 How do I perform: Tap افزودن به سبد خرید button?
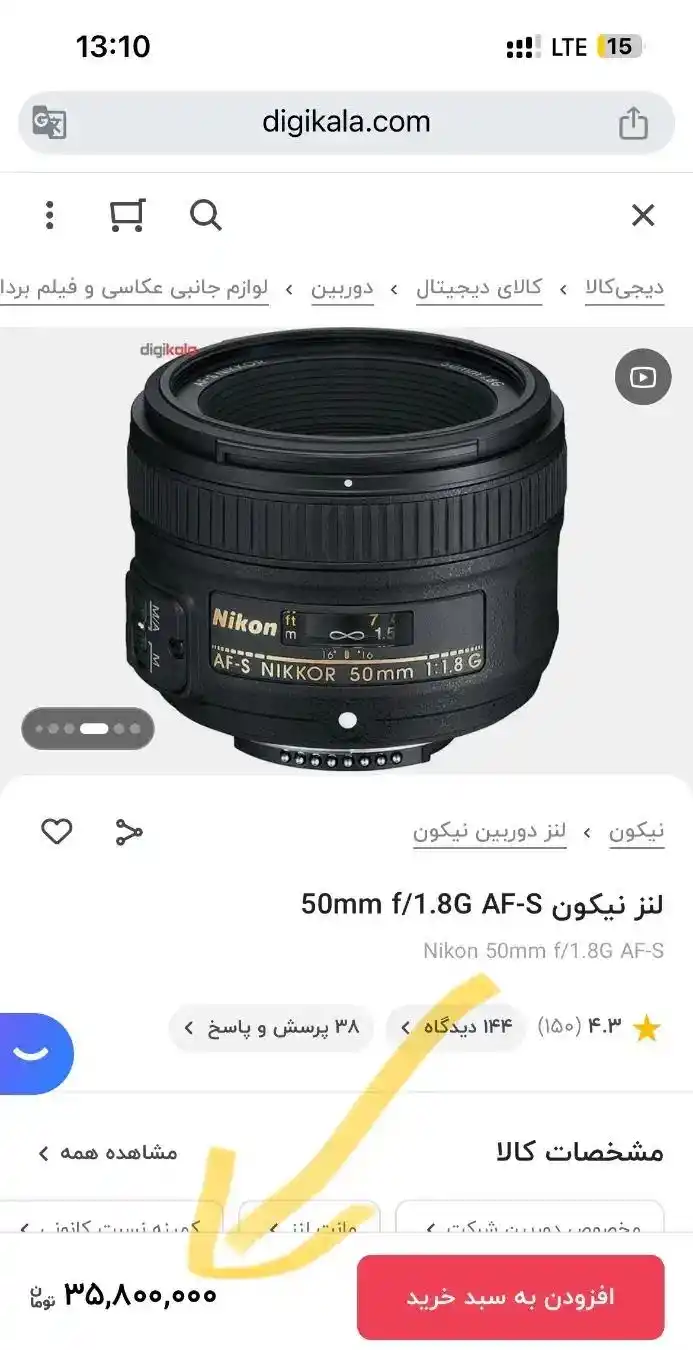510,1297
